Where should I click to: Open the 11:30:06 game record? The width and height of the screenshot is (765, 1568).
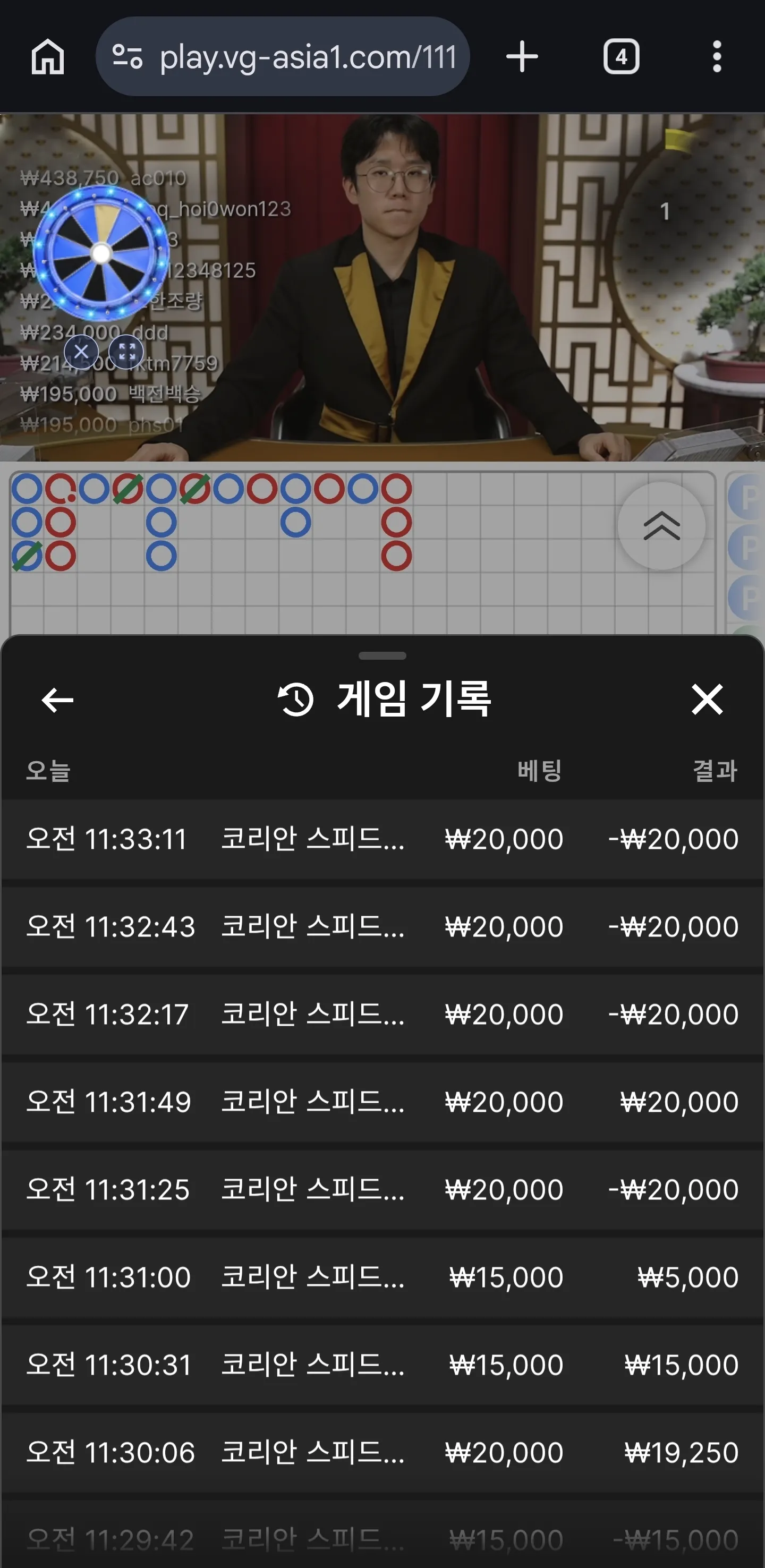coord(382,1452)
